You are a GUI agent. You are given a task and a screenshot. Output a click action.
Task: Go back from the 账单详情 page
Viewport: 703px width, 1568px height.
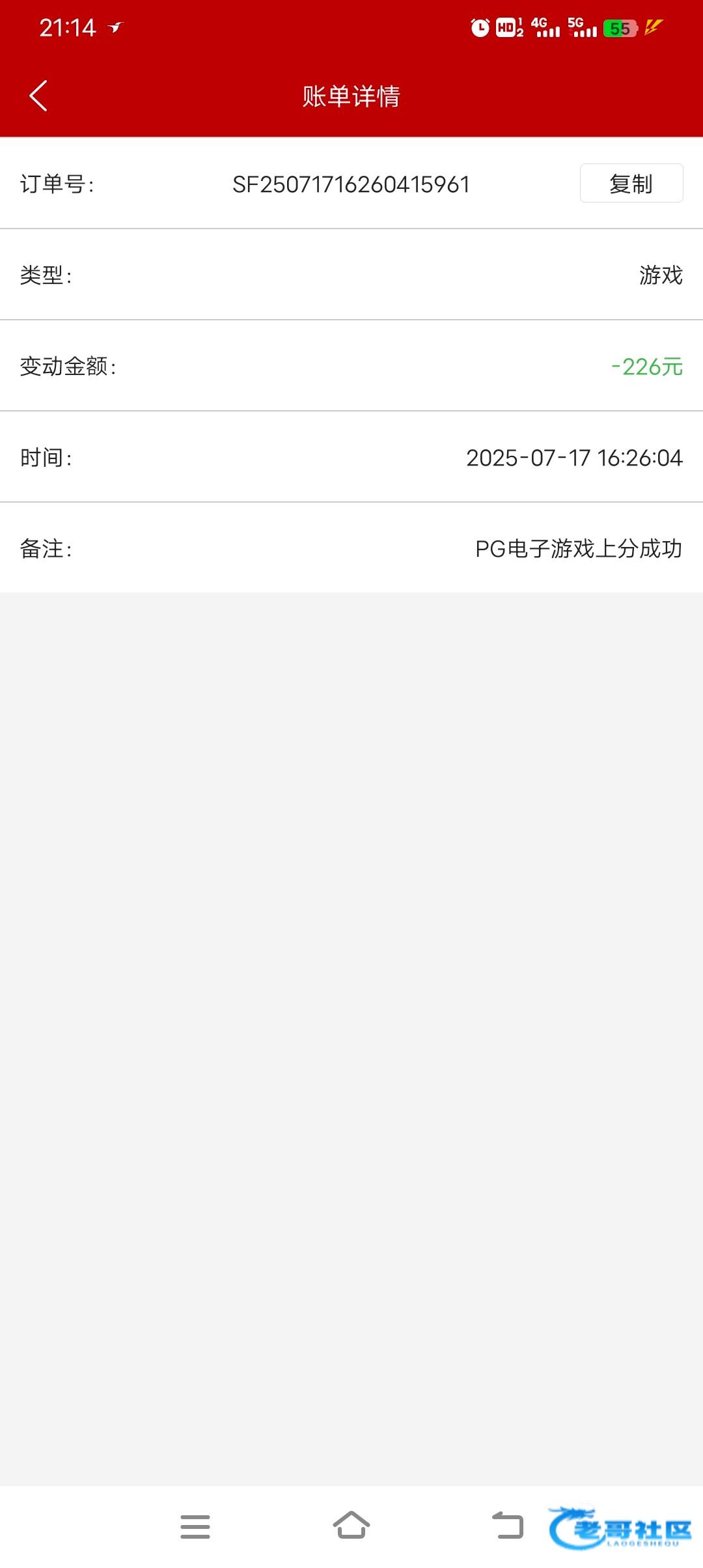(x=38, y=96)
